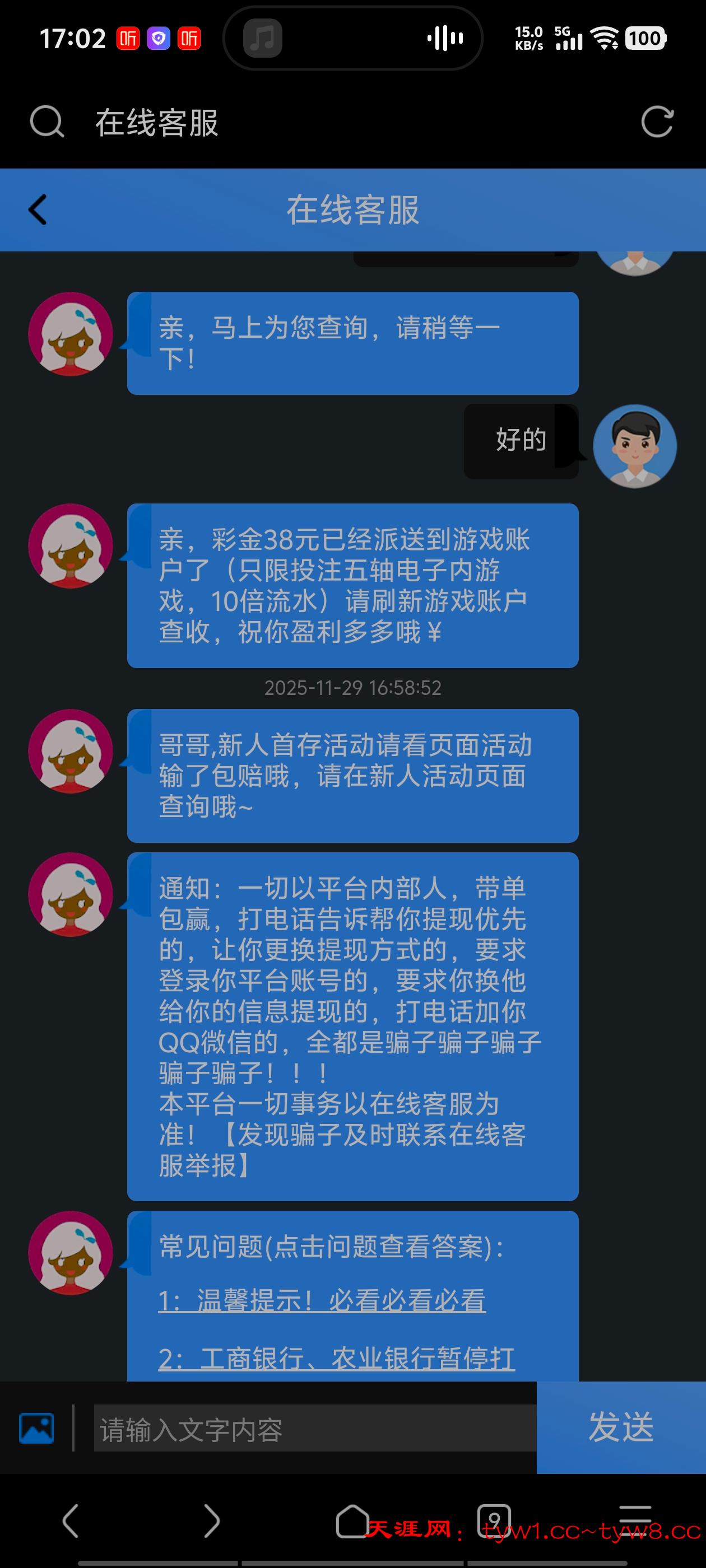
Task: Go to the browser home page
Action: coord(352,1520)
